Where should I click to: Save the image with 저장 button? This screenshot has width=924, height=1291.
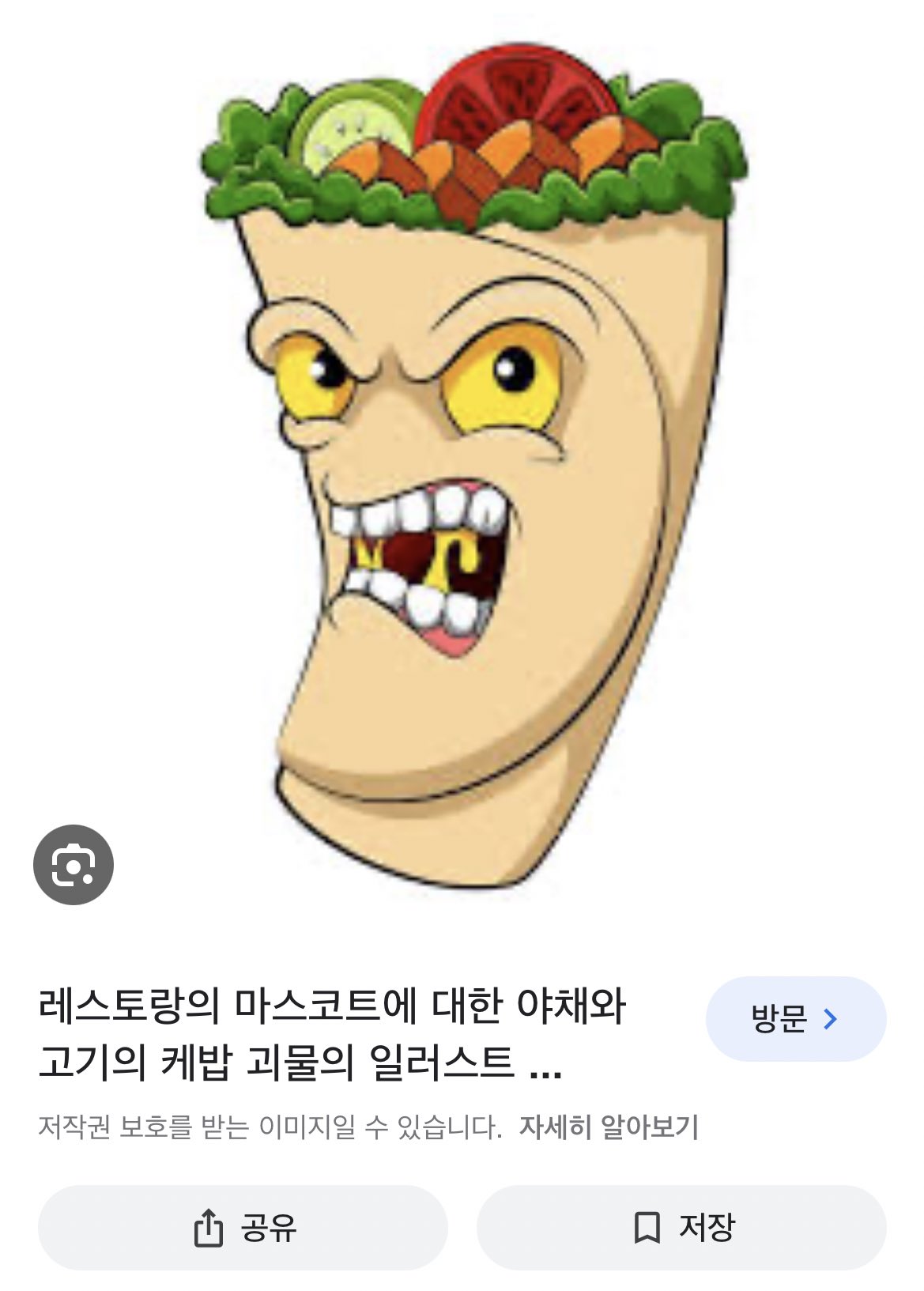[681, 1228]
